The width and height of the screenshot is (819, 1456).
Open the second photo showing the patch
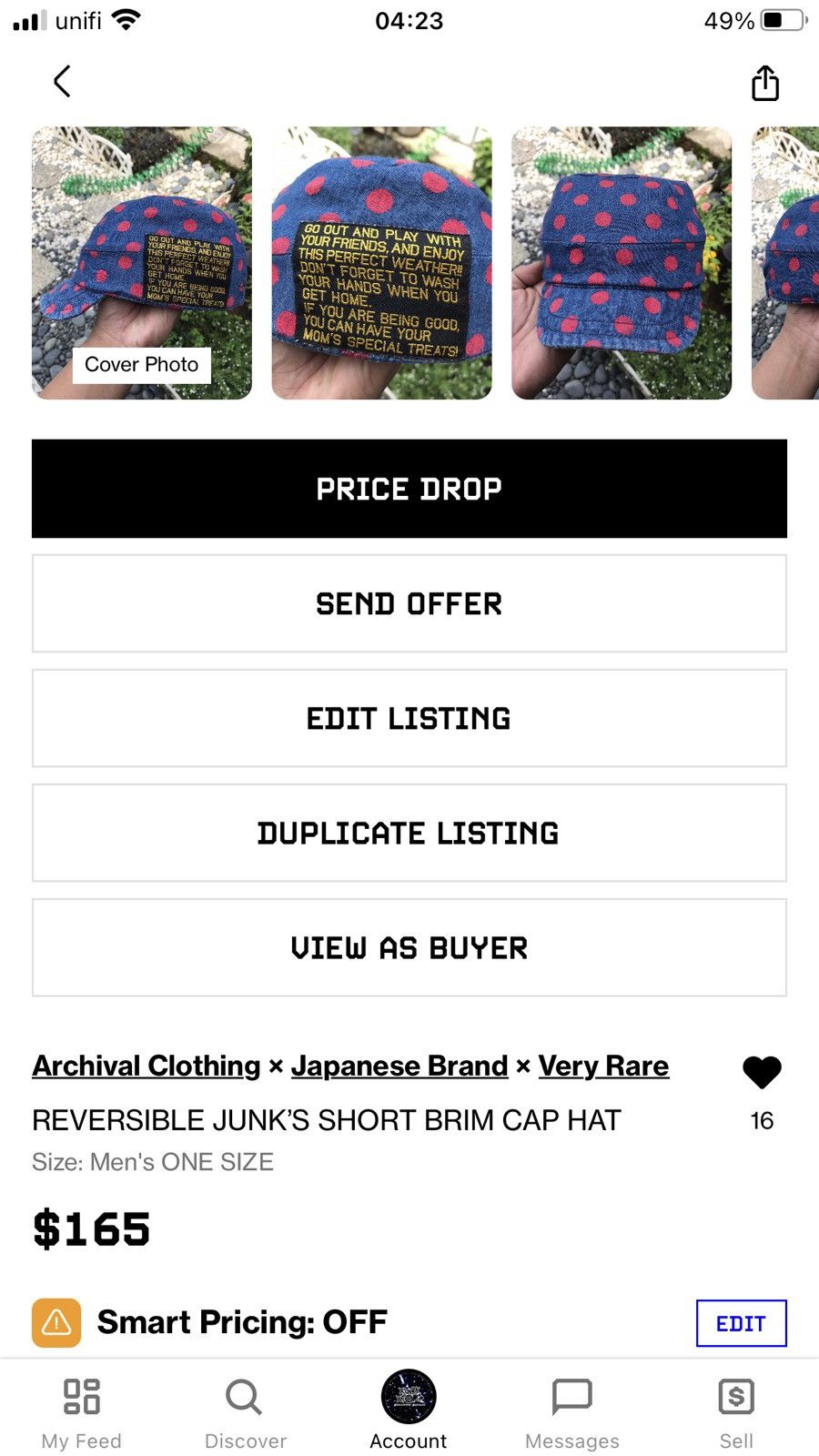(381, 263)
